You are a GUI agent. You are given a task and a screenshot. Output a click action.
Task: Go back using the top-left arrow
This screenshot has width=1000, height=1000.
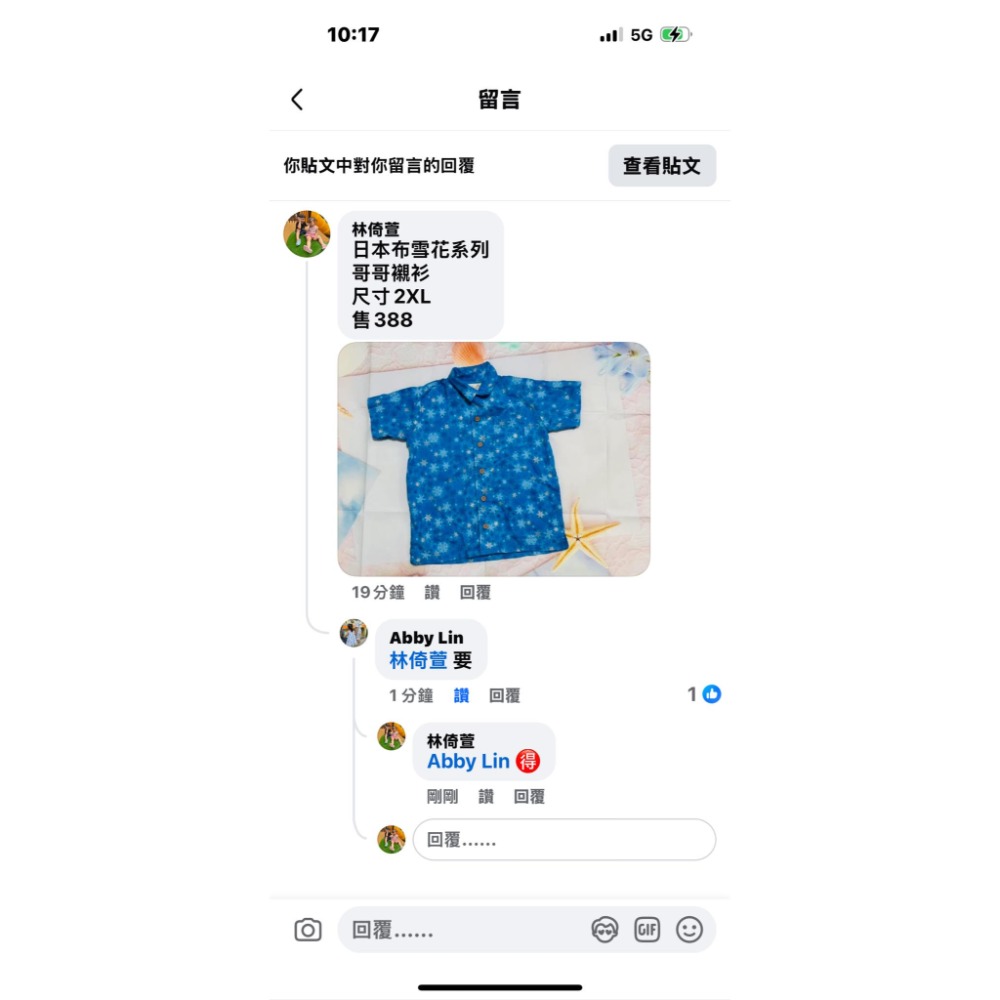click(x=297, y=99)
